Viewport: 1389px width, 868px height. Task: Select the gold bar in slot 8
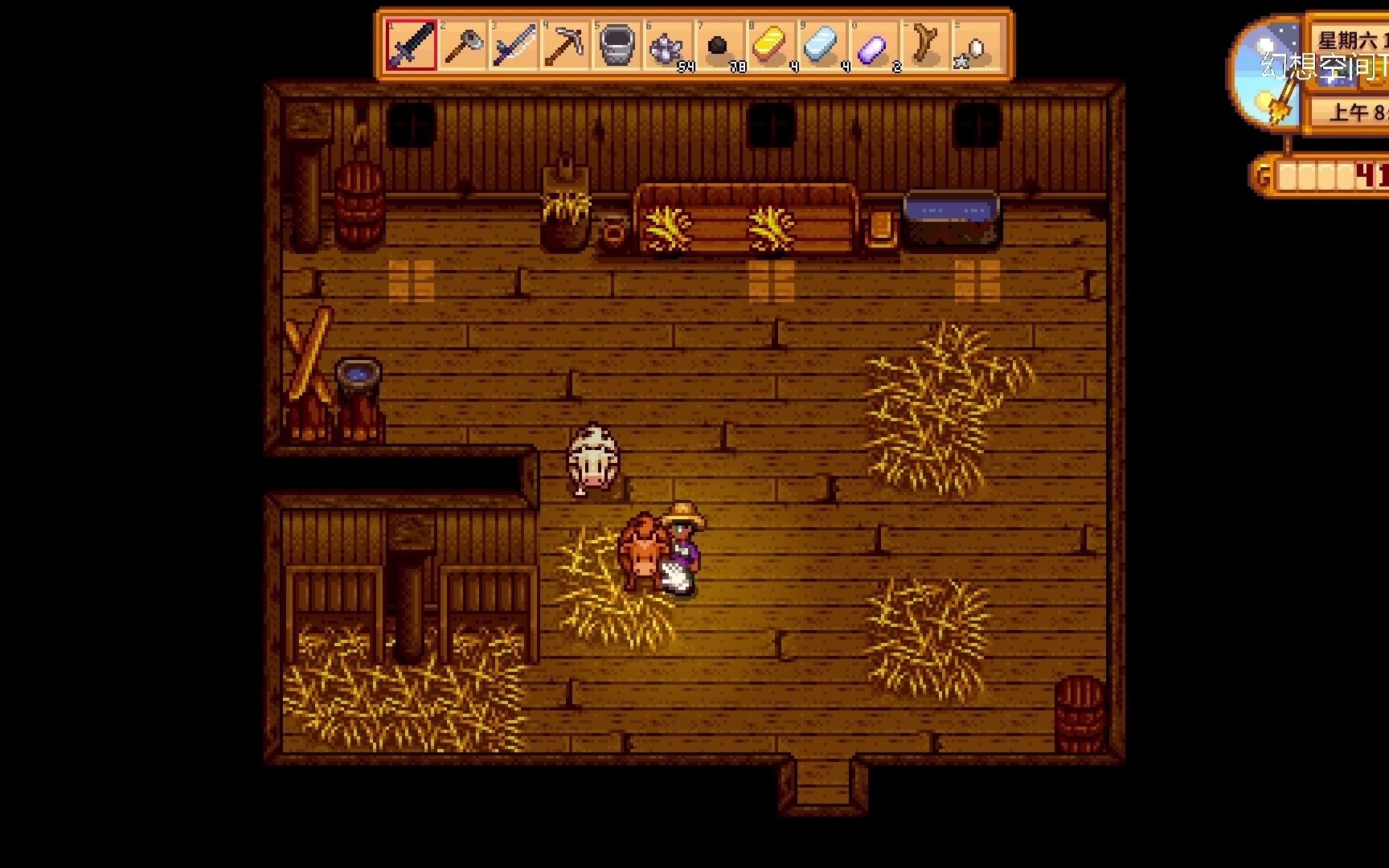click(x=772, y=46)
